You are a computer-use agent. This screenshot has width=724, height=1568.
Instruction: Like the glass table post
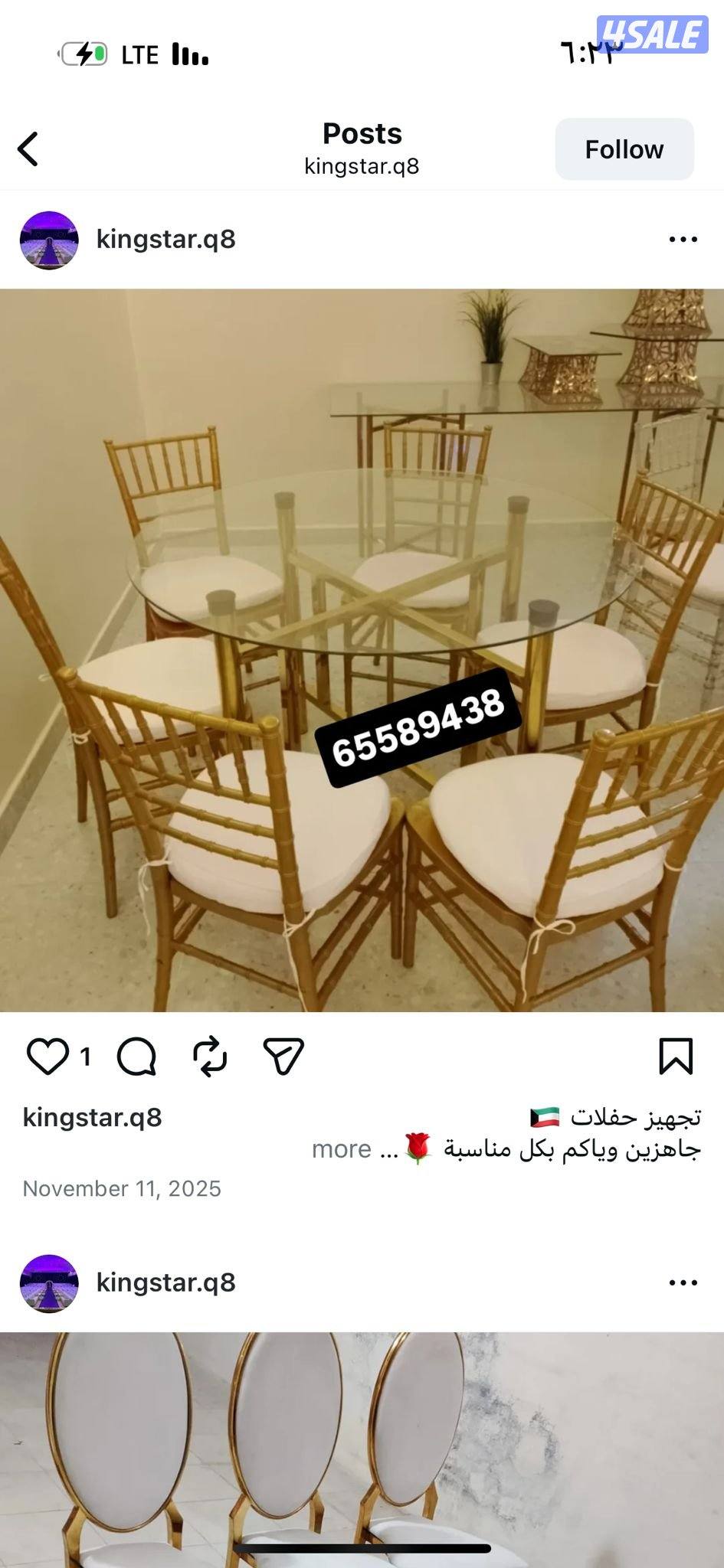click(48, 1057)
